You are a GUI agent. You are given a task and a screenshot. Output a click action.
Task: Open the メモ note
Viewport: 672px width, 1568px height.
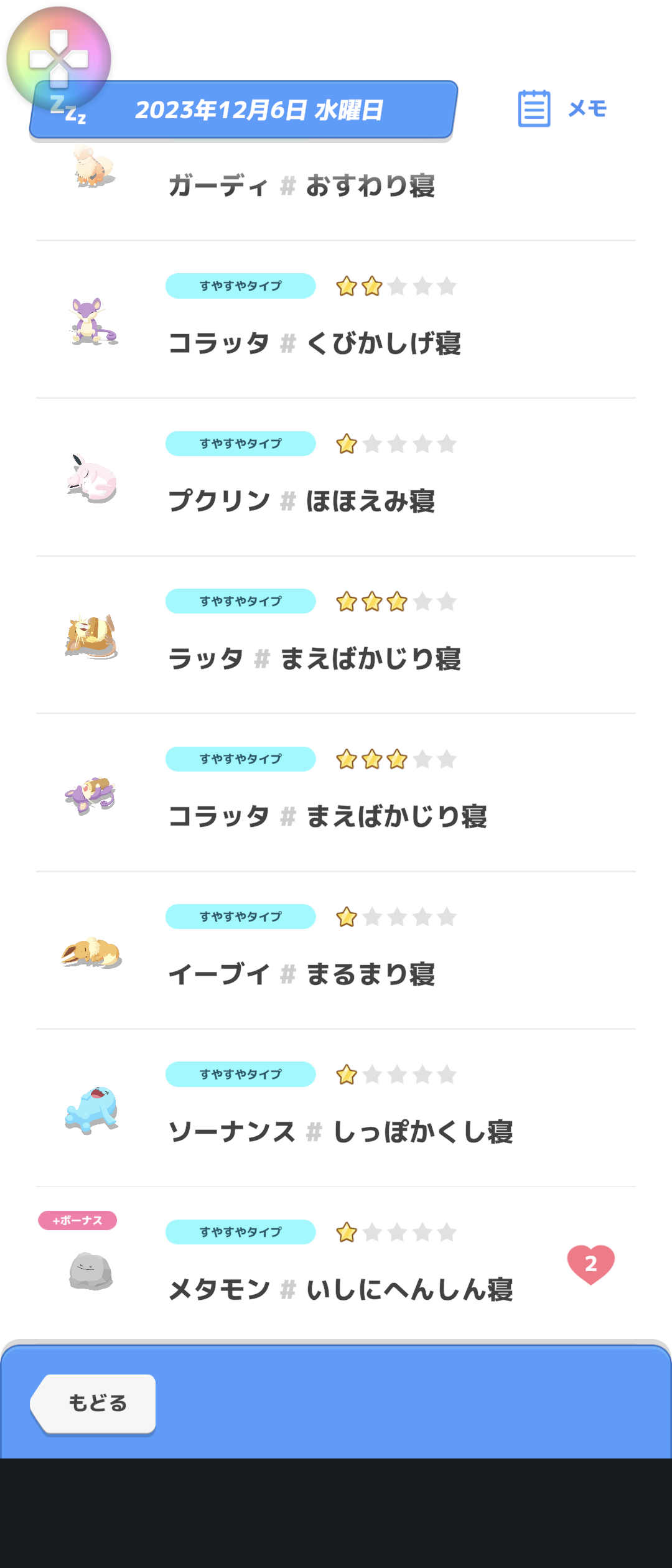[562, 109]
